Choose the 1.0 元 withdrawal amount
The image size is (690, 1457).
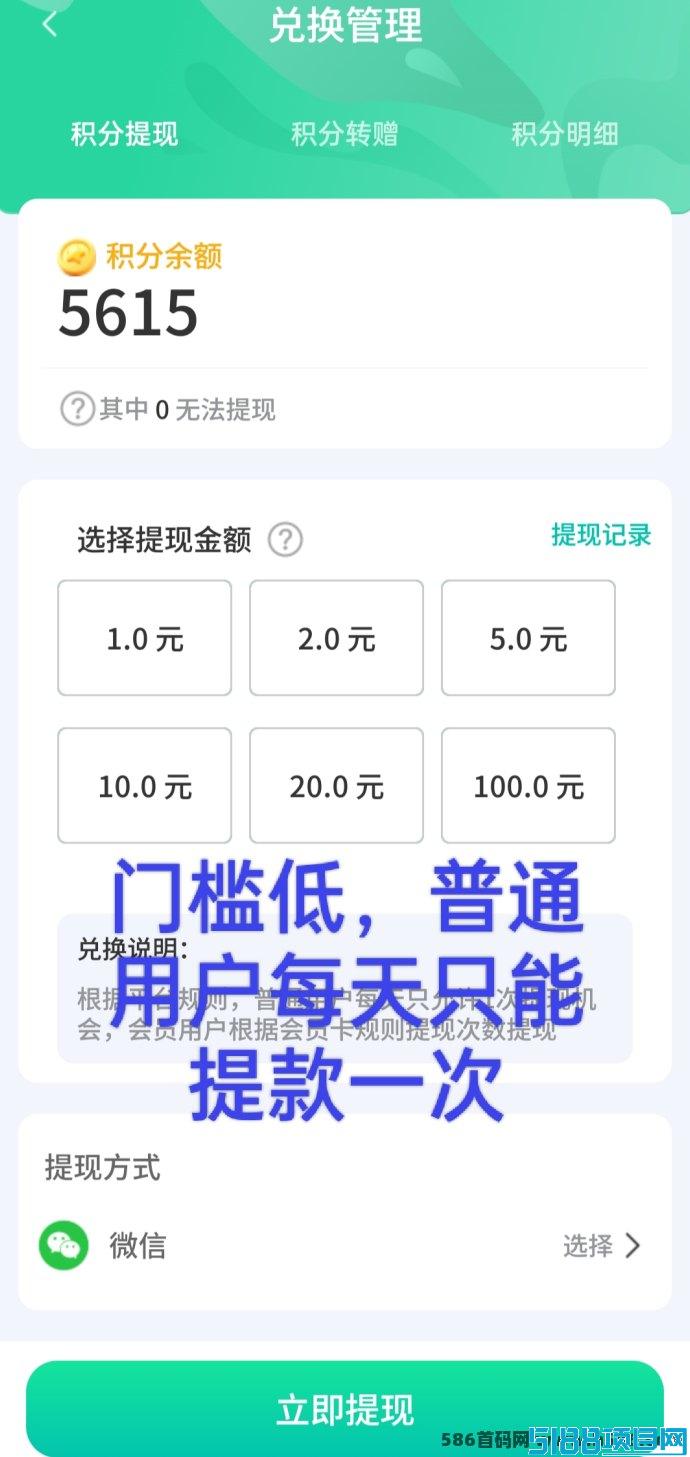point(145,638)
